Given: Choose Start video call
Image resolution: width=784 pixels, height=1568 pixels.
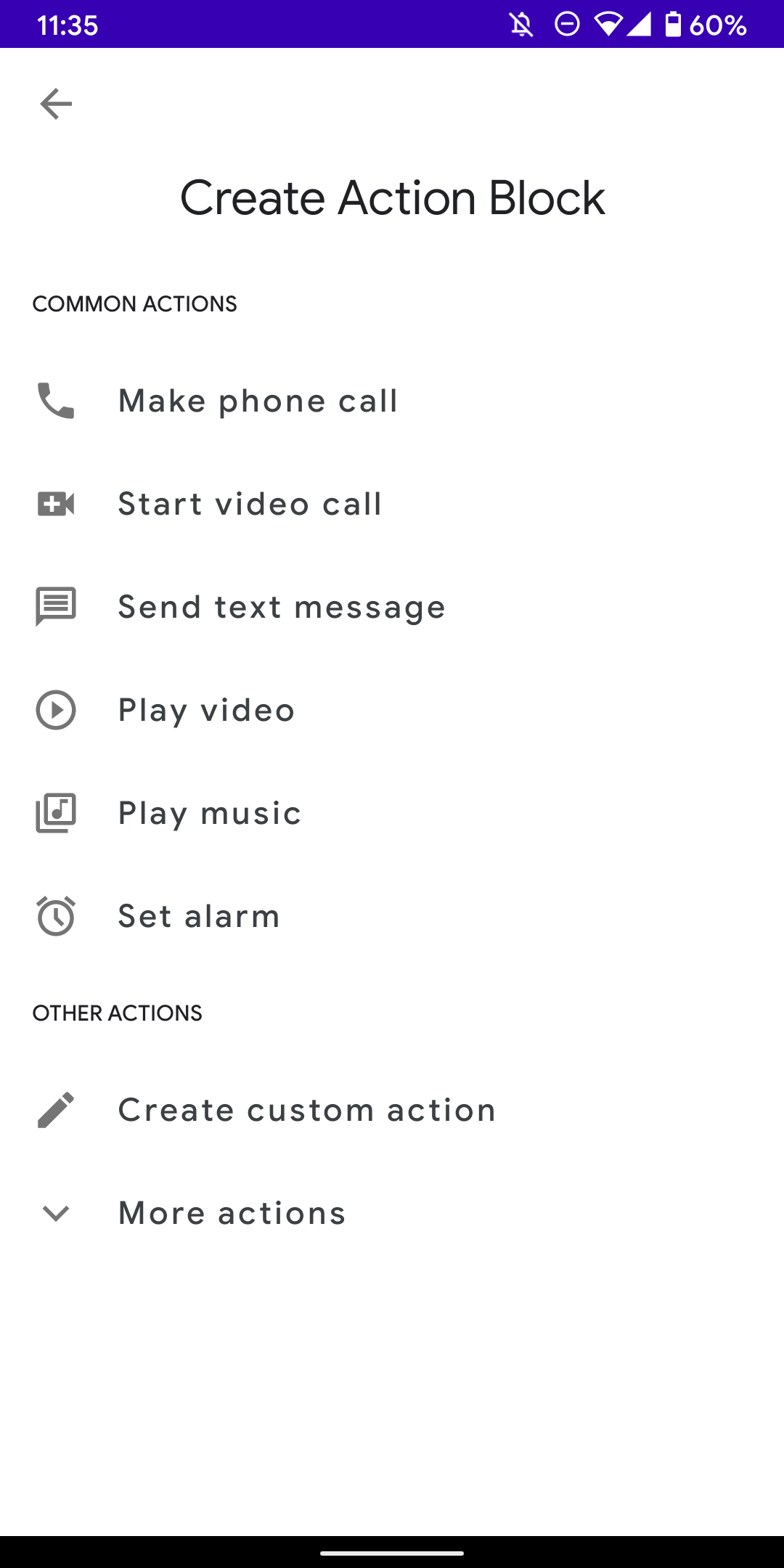Looking at the screenshot, I should [x=250, y=503].
